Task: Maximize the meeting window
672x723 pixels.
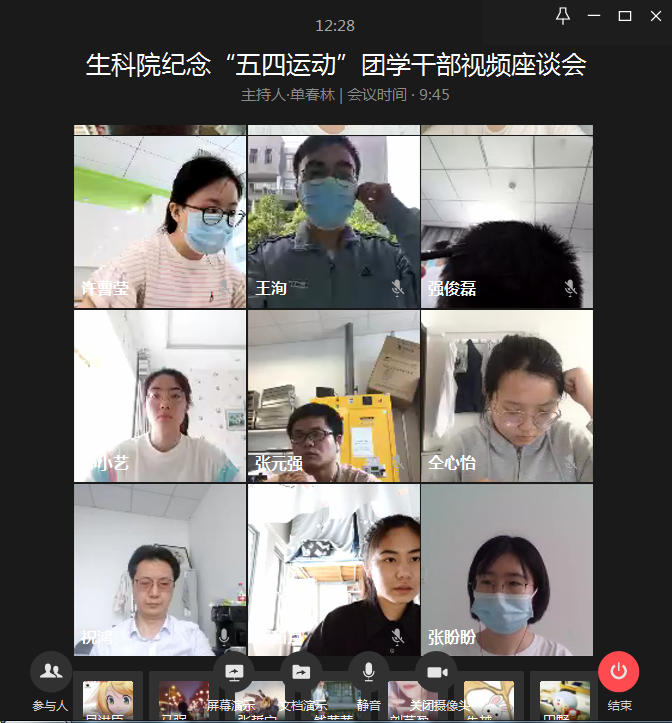Action: [x=625, y=15]
